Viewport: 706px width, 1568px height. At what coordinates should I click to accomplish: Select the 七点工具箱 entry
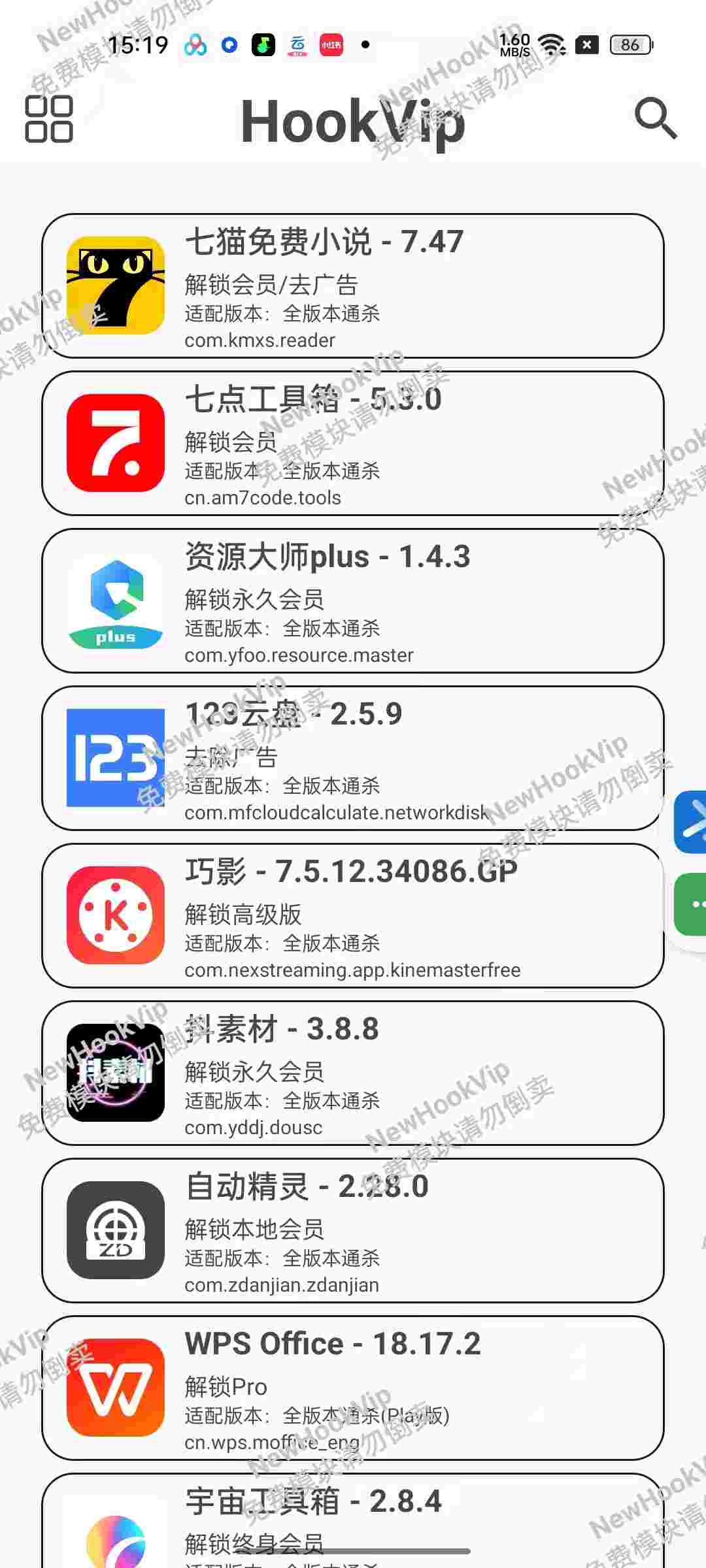coord(353,443)
